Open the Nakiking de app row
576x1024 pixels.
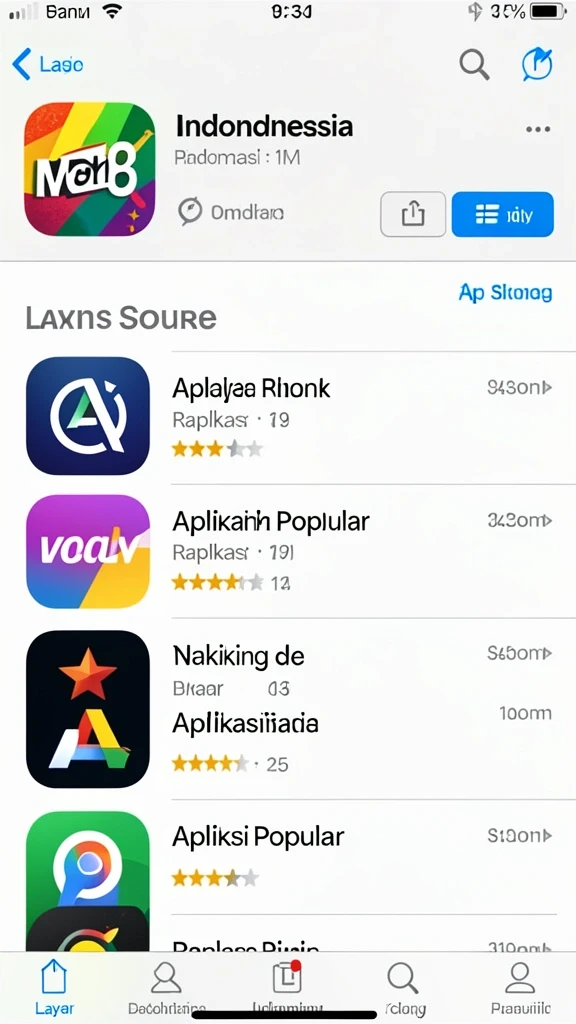point(291,709)
